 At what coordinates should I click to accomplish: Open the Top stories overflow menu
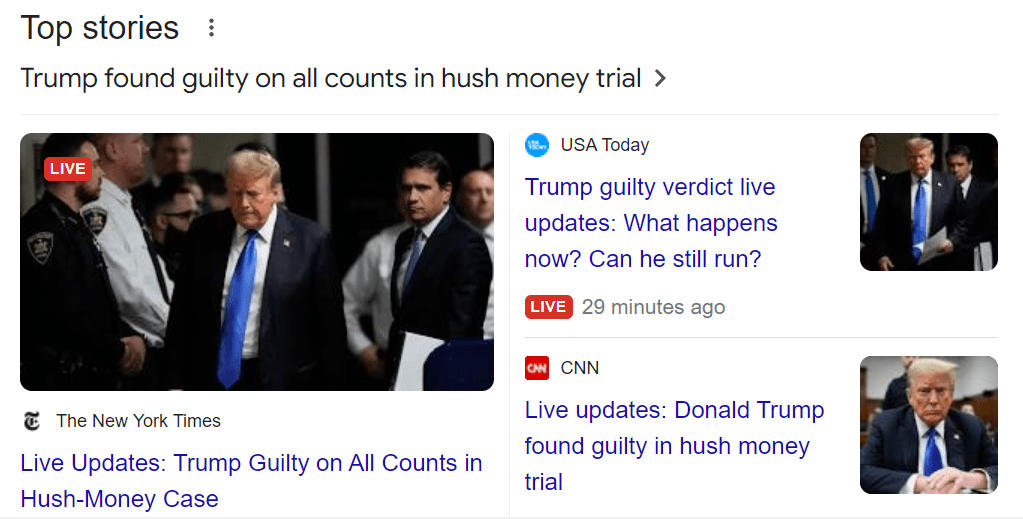pos(211,28)
